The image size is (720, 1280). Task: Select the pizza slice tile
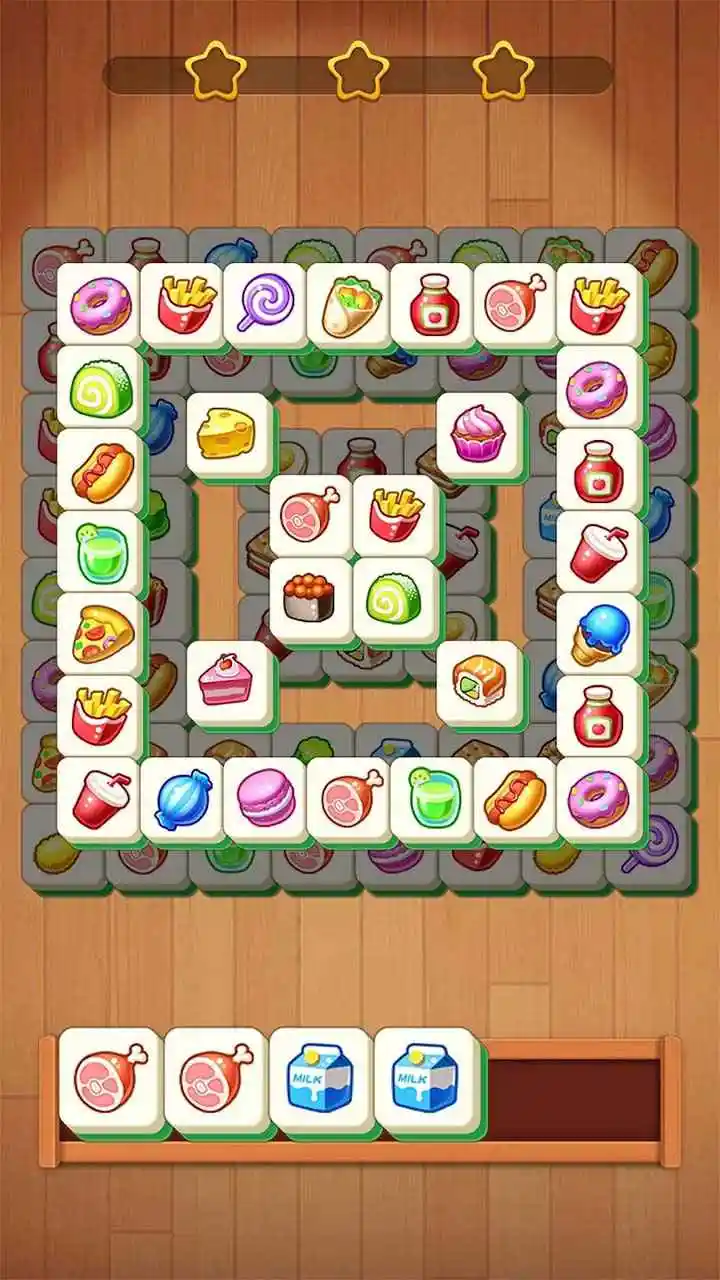coord(99,634)
